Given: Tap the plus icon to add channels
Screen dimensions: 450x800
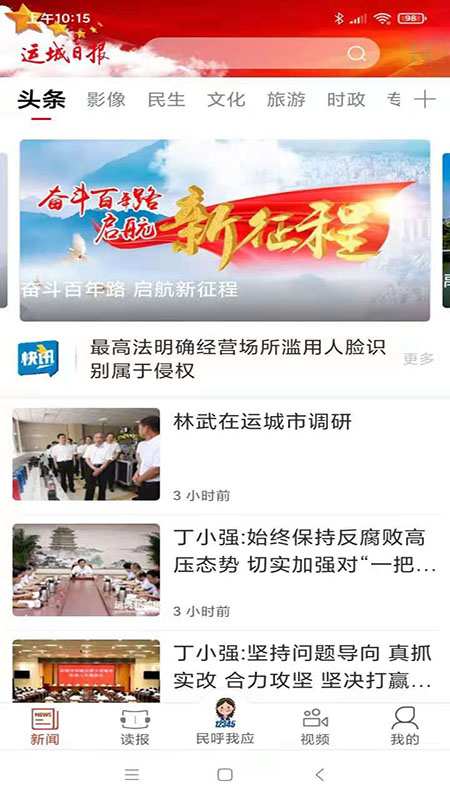Looking at the screenshot, I should pos(424,99).
